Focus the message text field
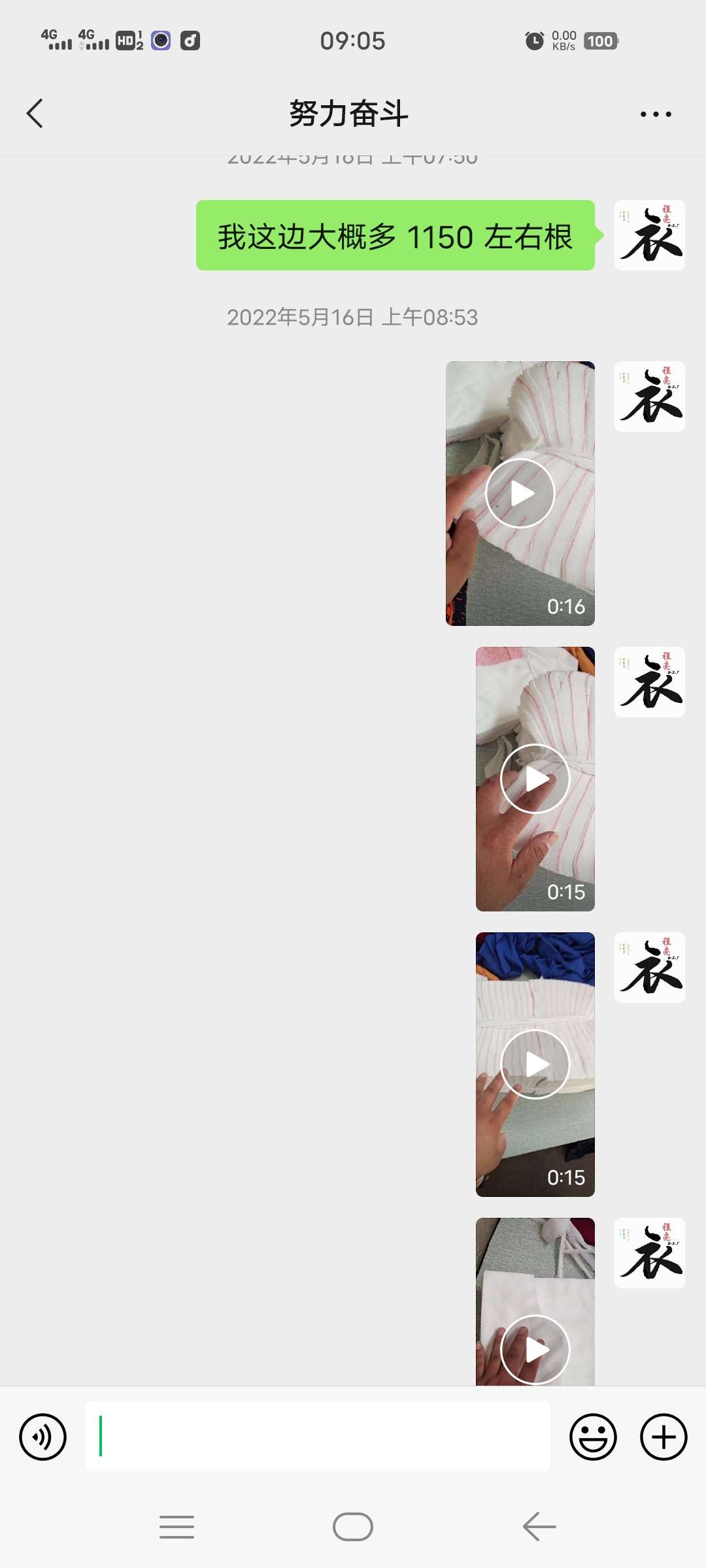This screenshot has height=1568, width=706. (317, 1436)
